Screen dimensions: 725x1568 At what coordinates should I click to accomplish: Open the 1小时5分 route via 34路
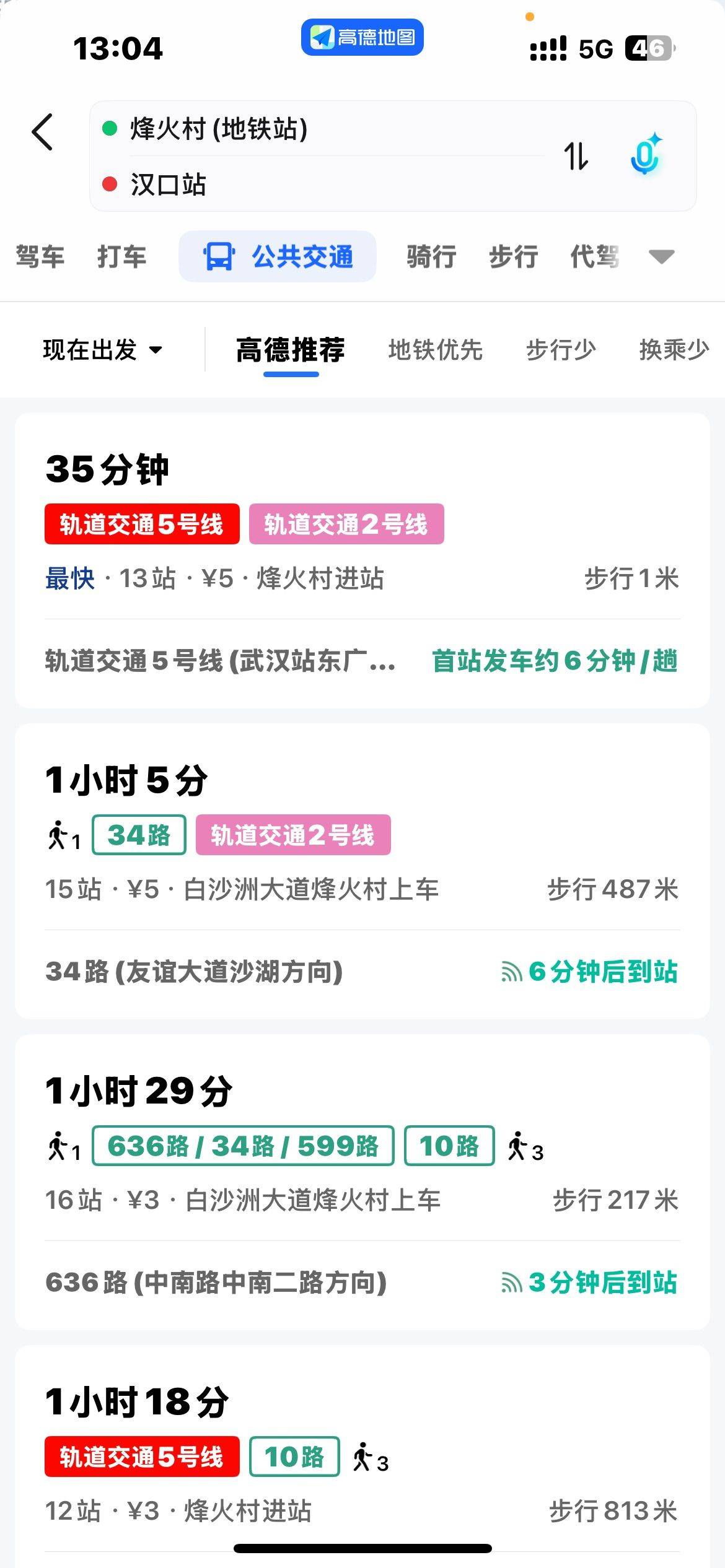[362, 871]
